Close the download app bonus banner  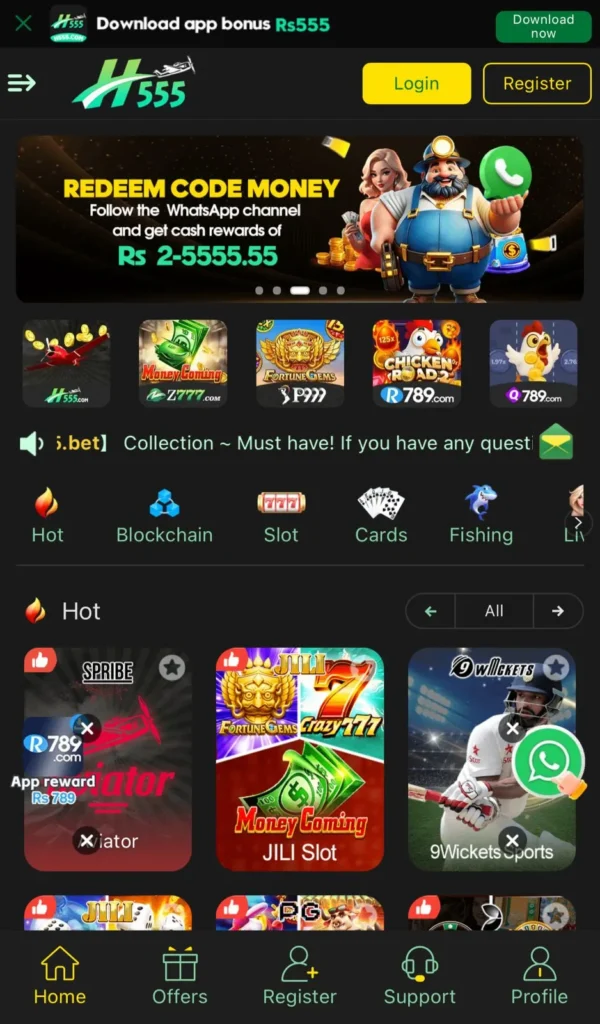coord(23,23)
